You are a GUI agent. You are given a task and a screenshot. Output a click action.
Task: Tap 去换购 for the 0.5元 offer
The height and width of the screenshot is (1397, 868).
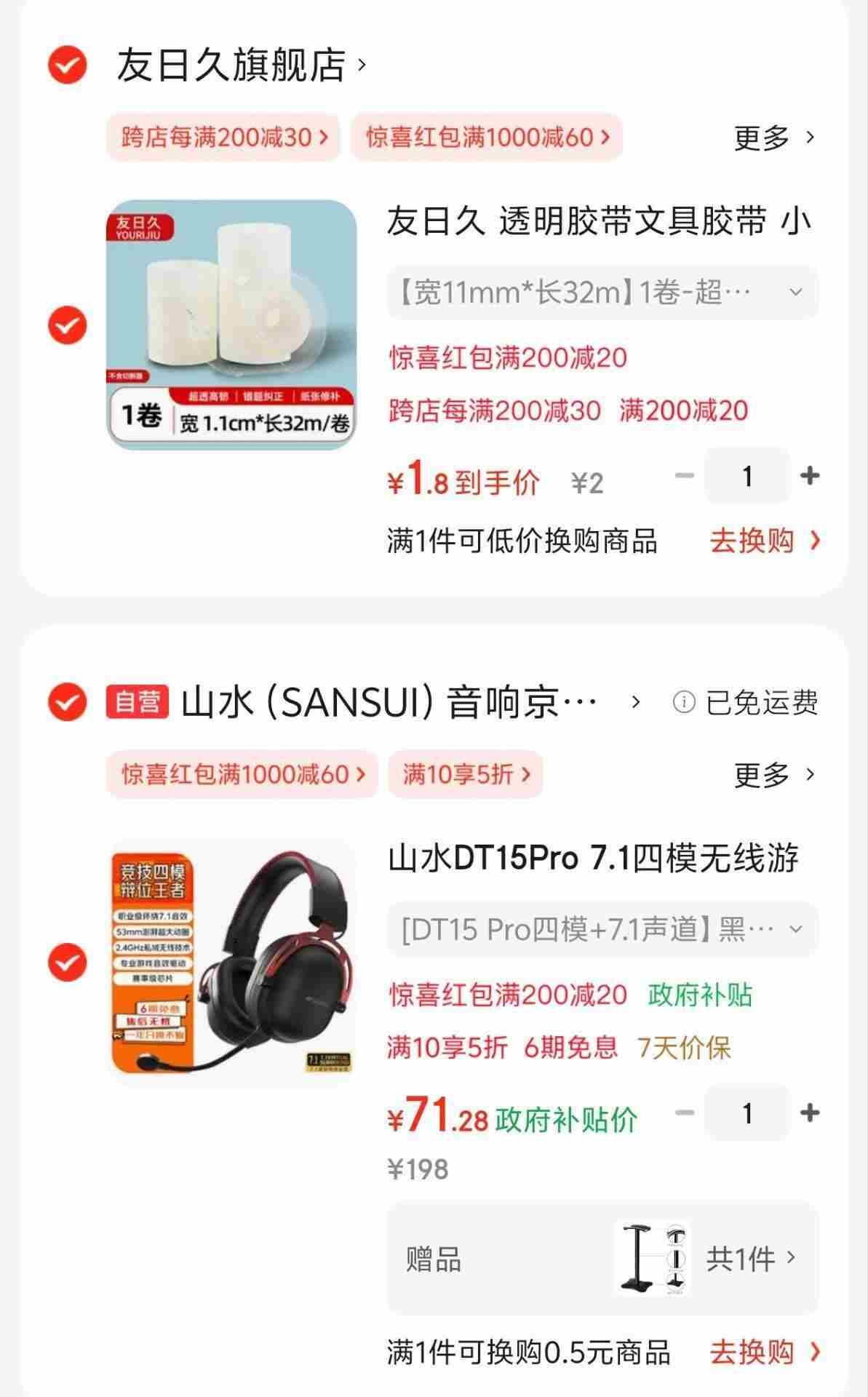[764, 1353]
